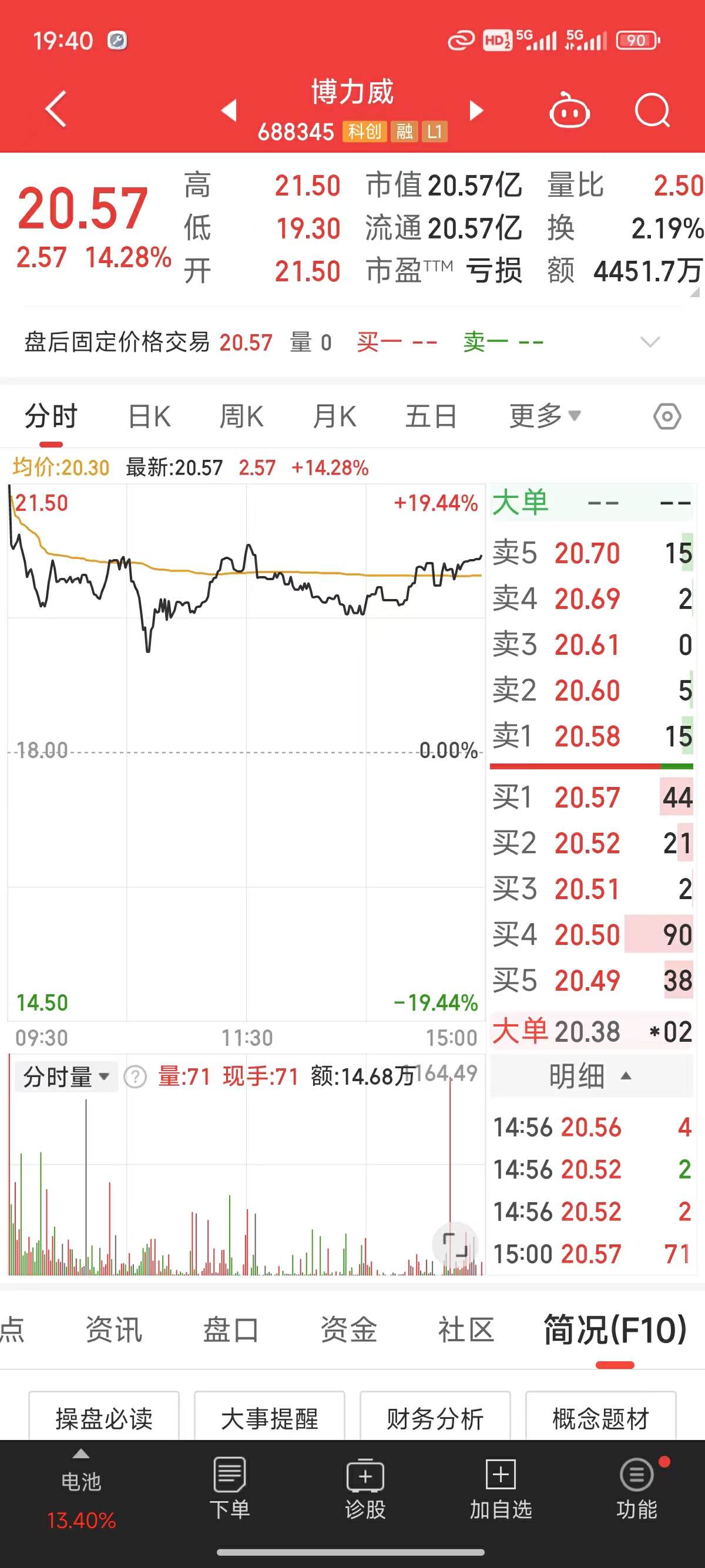
Task: Open the 更多 chart period dropdown
Action: (x=545, y=416)
